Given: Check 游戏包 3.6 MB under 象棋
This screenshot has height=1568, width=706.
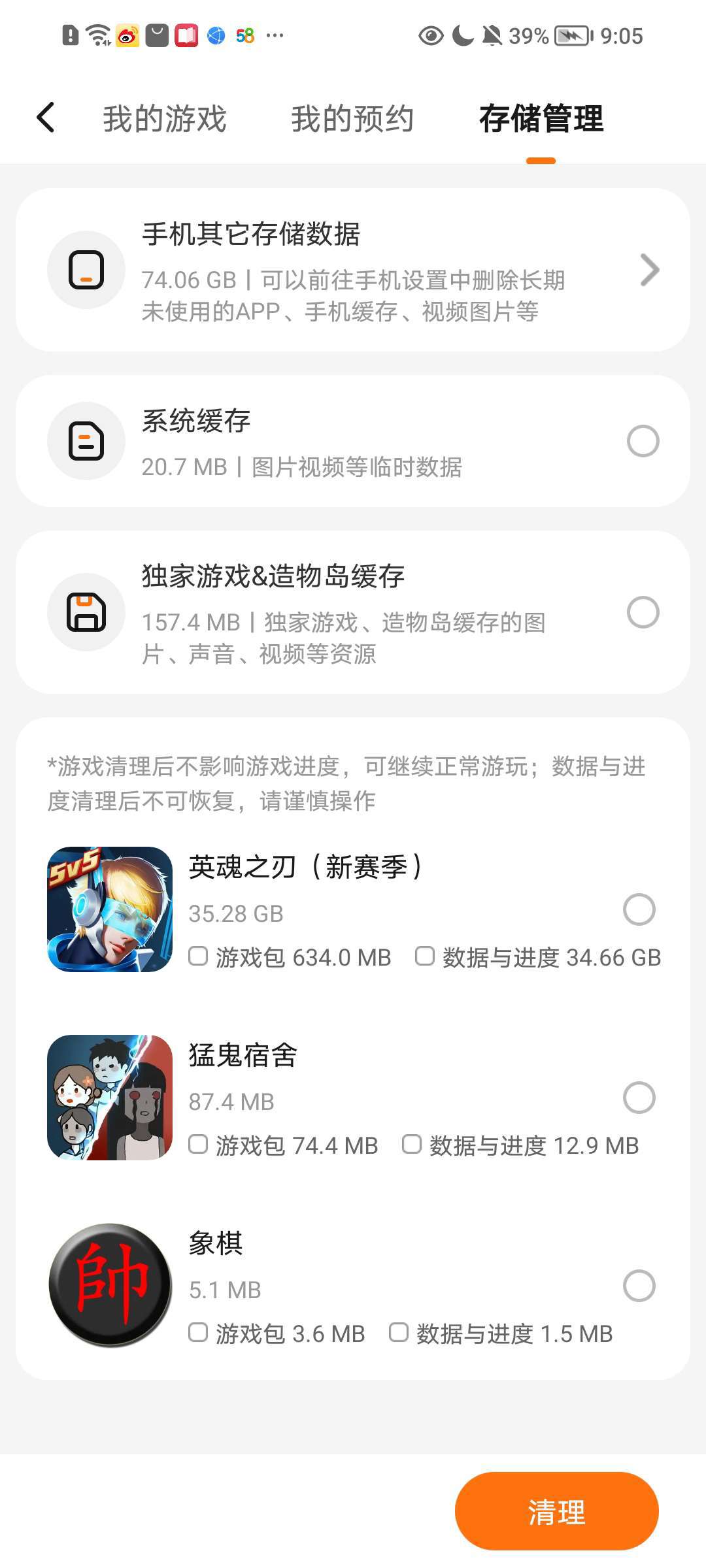Looking at the screenshot, I should (x=198, y=1333).
